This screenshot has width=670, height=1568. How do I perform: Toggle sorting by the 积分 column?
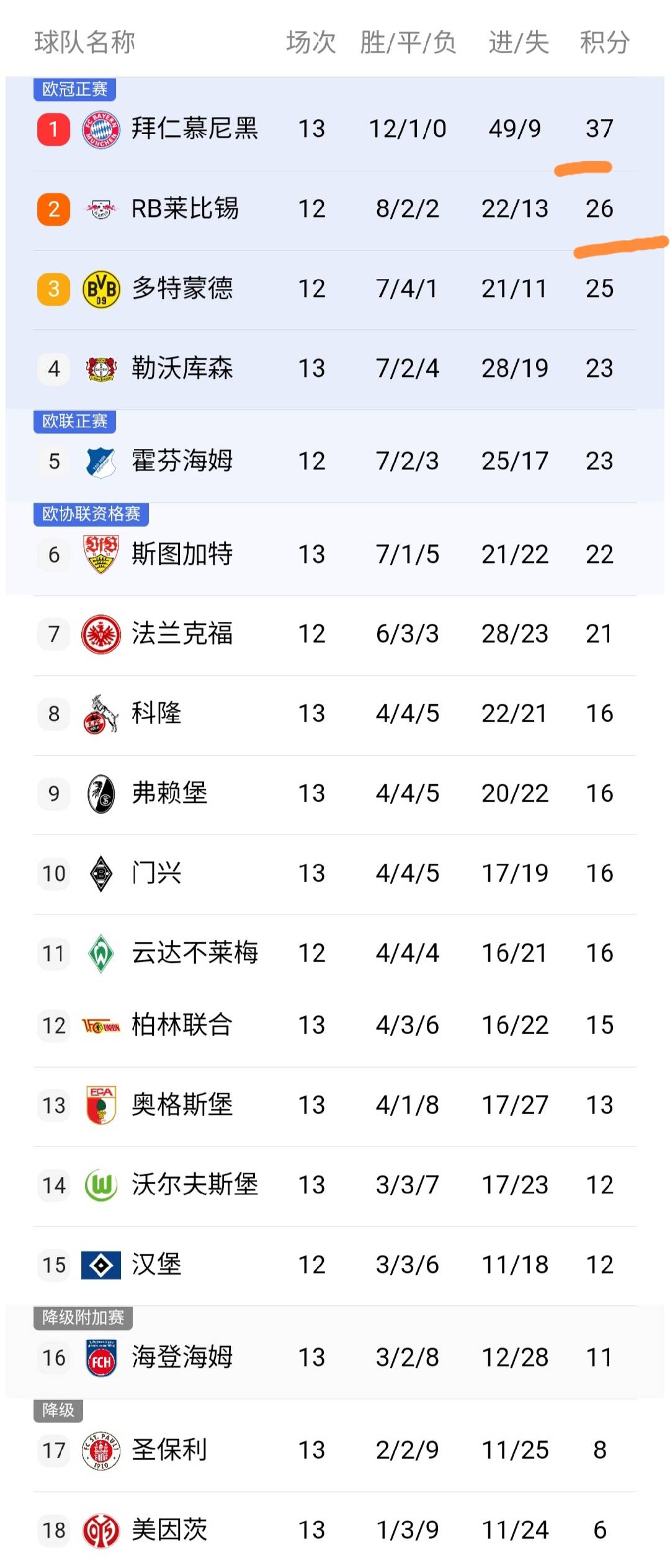605,42
